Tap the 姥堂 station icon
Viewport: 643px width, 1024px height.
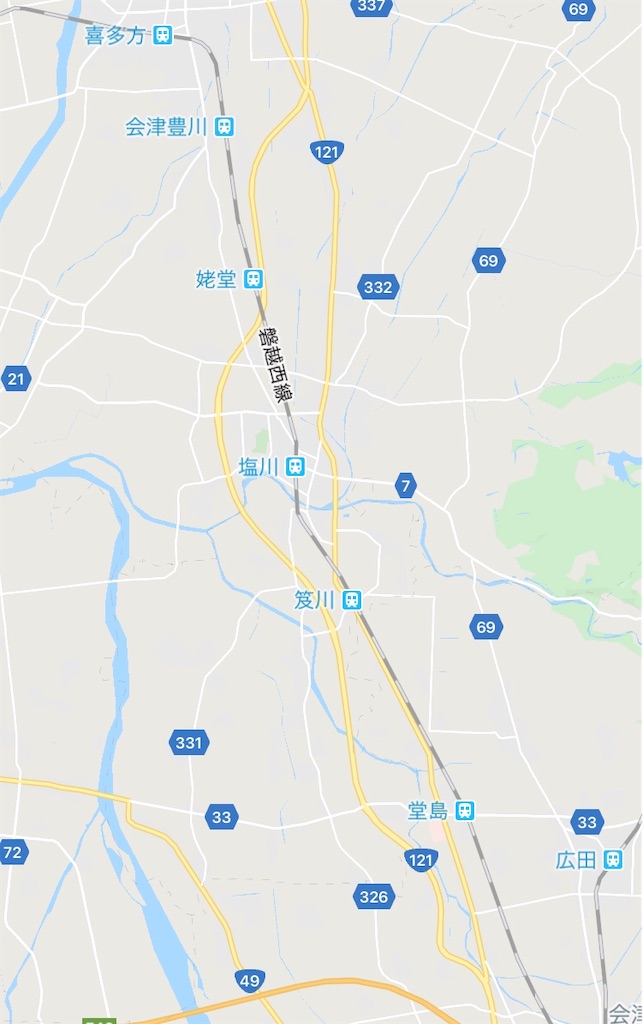pyautogui.click(x=254, y=279)
